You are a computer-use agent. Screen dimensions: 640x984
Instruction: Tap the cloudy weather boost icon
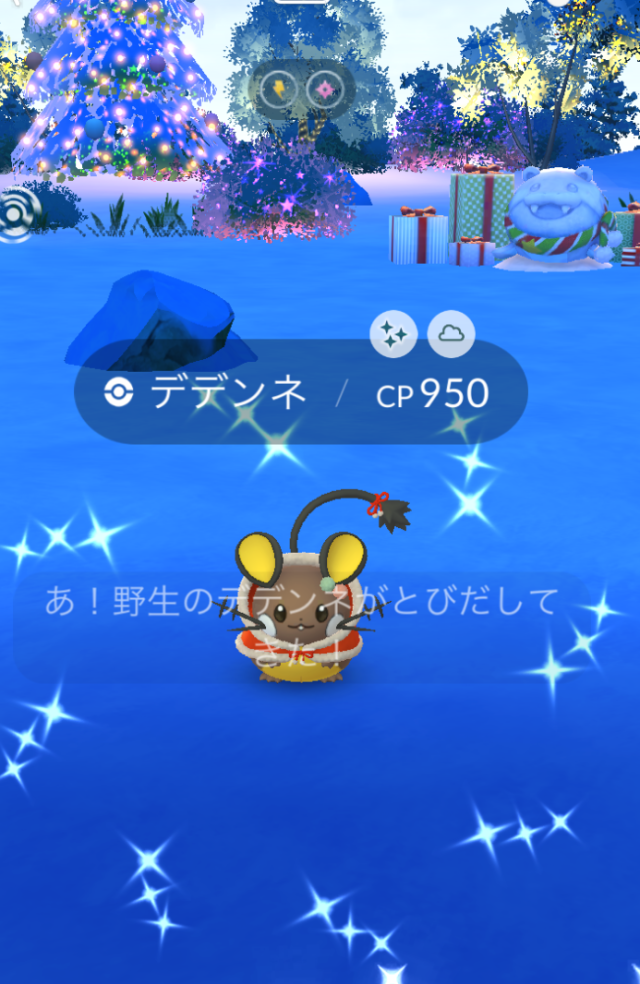coord(451,334)
